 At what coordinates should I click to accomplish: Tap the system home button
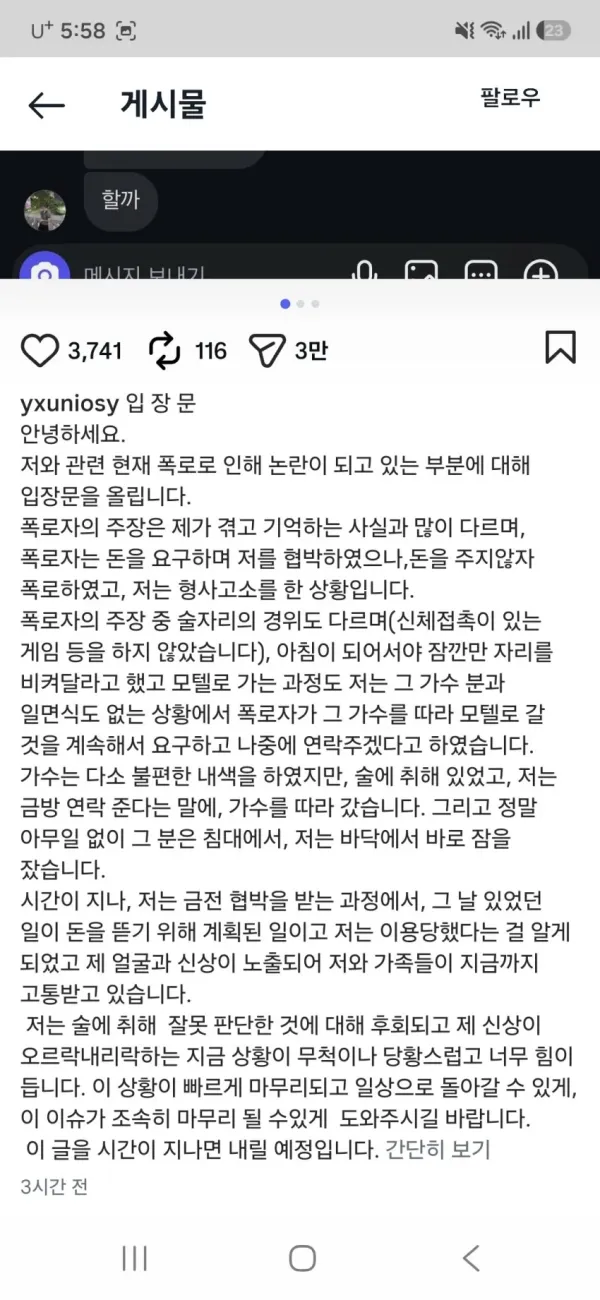302,1258
